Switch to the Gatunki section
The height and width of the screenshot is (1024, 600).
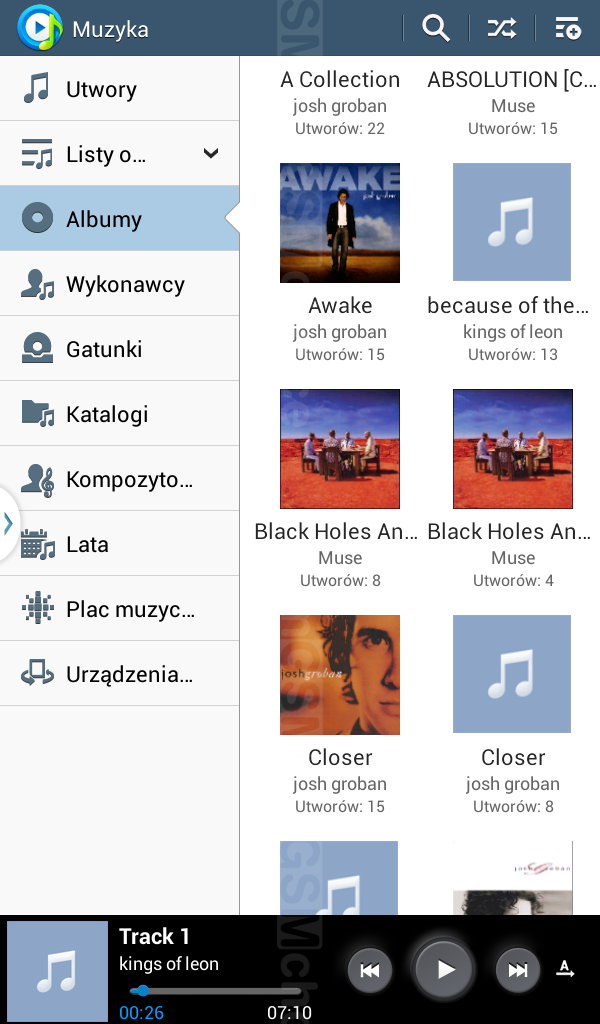tap(119, 349)
